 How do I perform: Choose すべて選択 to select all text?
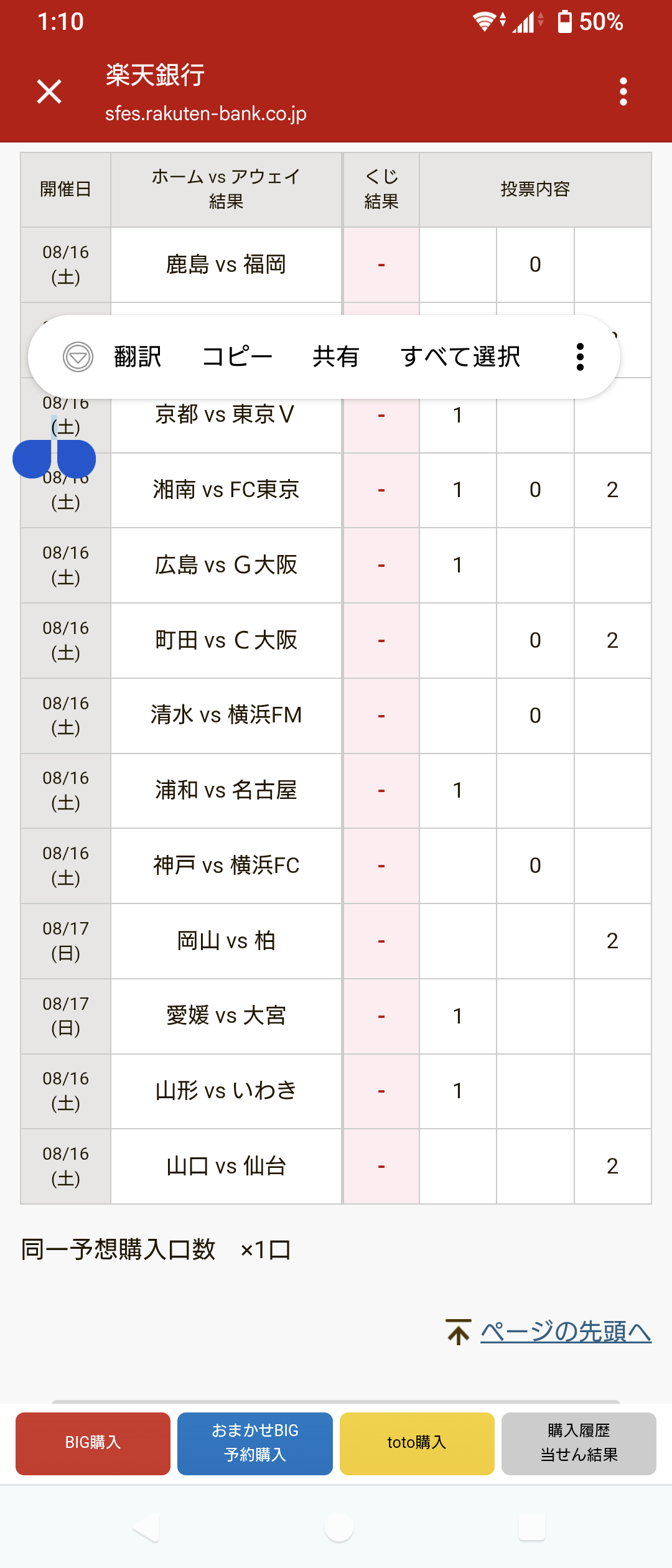(x=460, y=357)
